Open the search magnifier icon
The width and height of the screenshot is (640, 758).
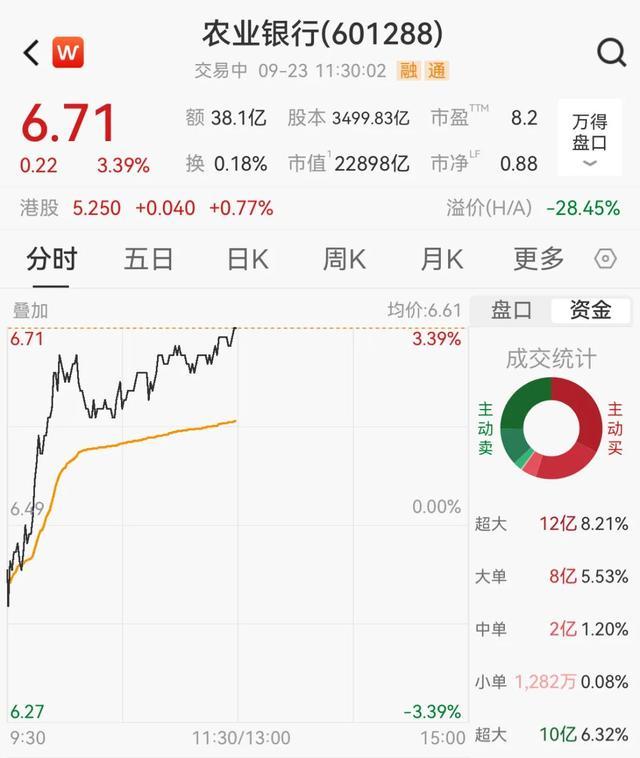point(610,52)
